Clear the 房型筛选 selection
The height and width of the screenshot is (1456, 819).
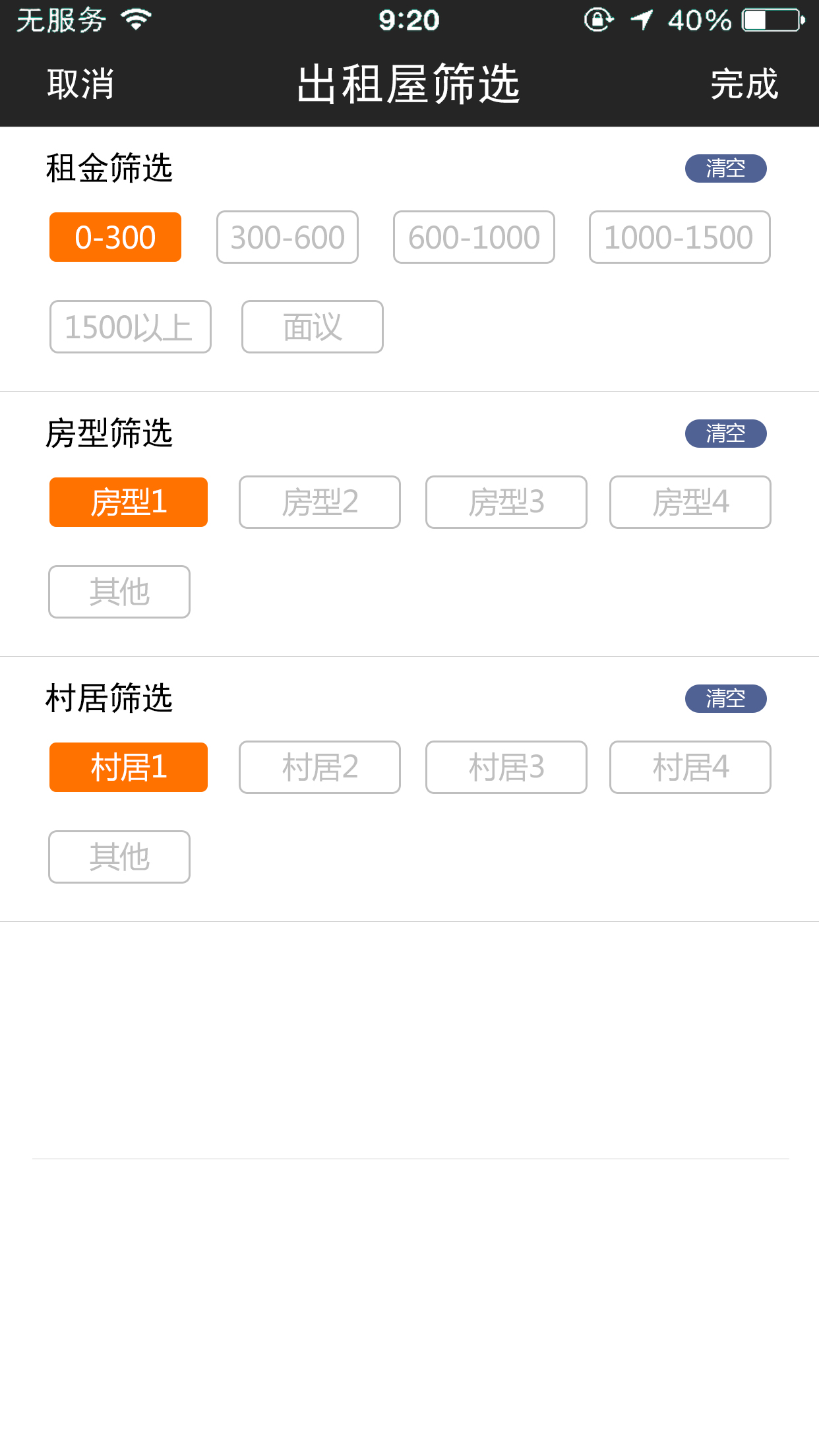pos(725,433)
